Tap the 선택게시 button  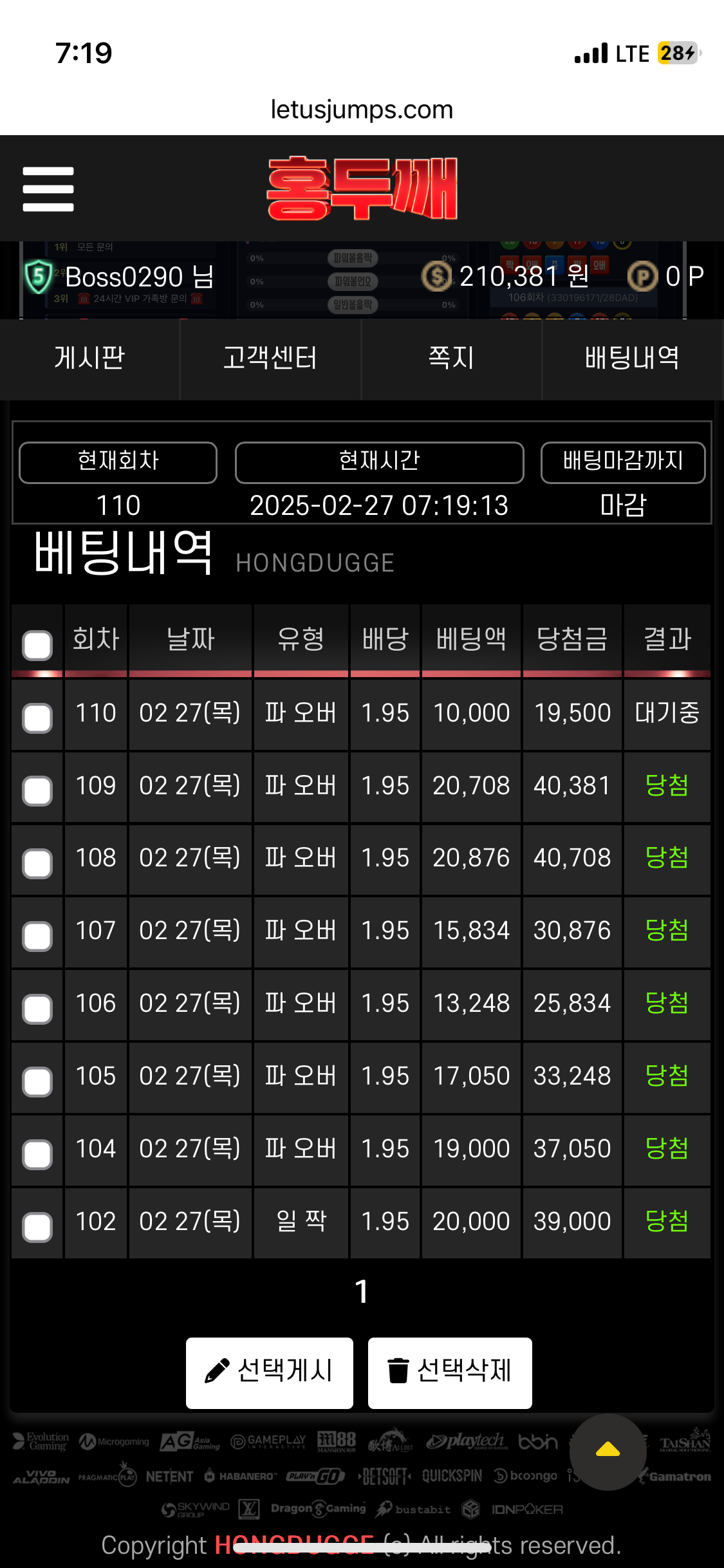270,1373
